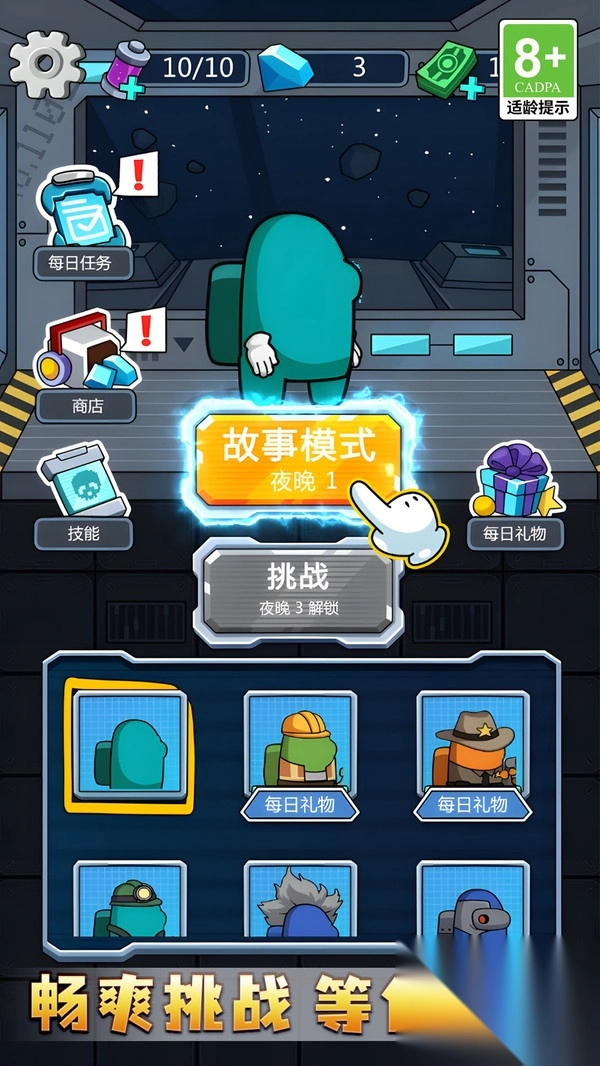Start 故事模式 story mode

point(299,458)
